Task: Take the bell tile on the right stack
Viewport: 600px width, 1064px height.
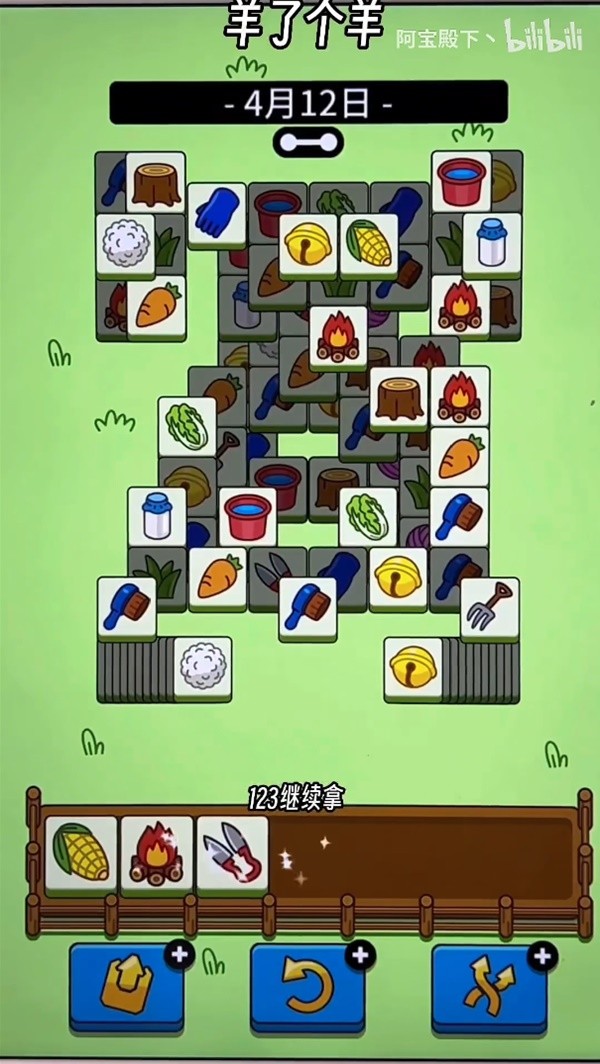Action: pos(413,668)
